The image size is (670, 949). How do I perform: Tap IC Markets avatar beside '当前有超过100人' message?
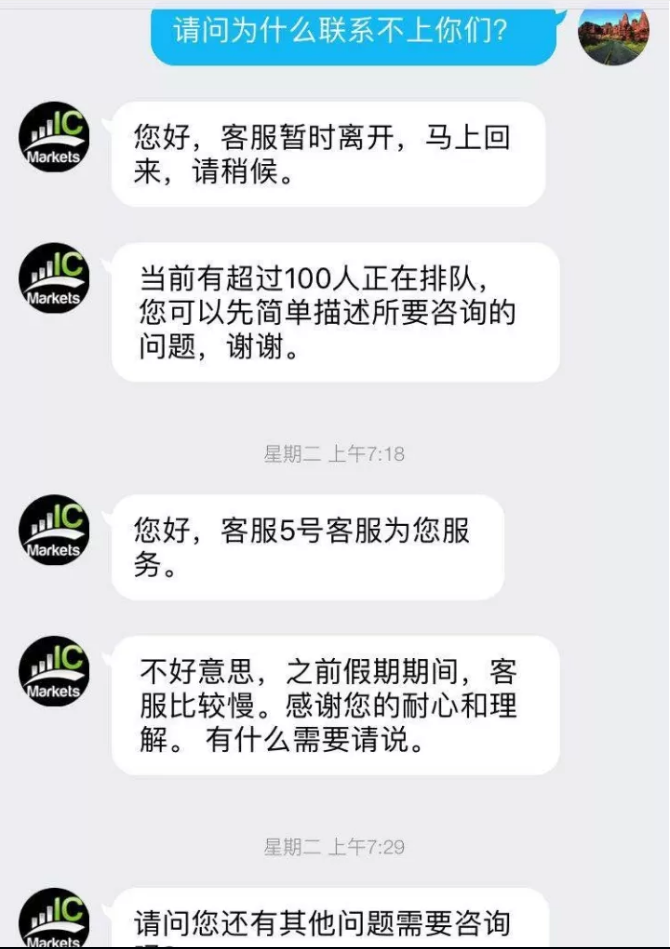point(54,278)
